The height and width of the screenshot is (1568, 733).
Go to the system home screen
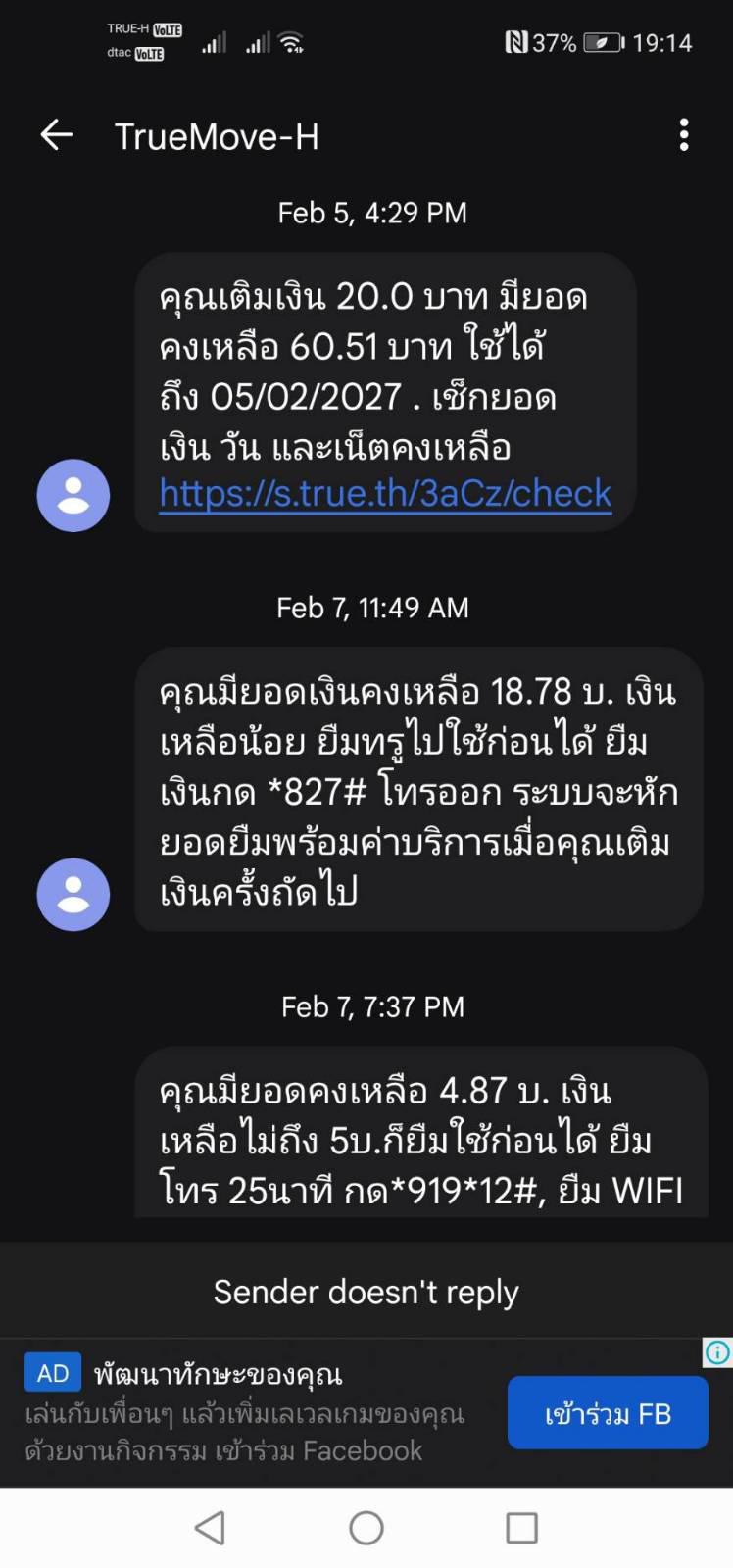(x=366, y=1527)
